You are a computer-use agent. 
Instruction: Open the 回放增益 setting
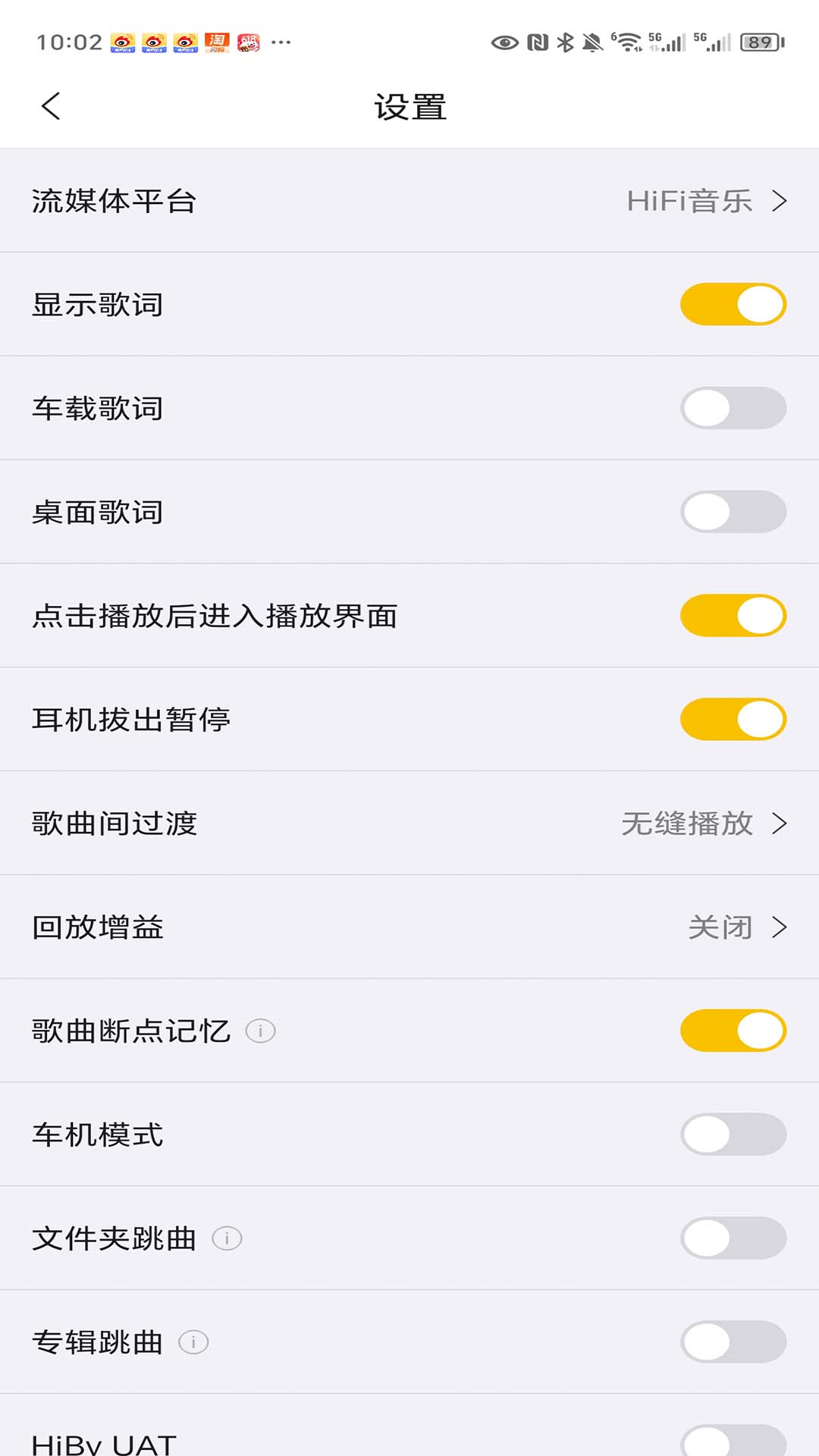click(x=409, y=927)
